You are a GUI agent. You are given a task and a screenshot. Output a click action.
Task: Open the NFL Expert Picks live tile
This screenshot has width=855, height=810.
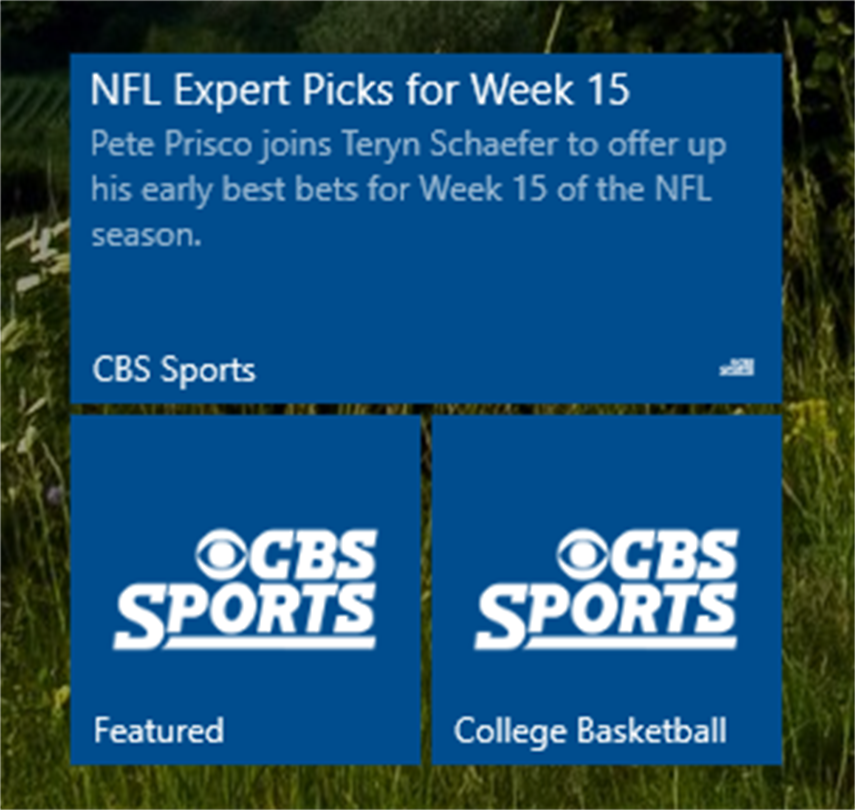[x=425, y=228]
